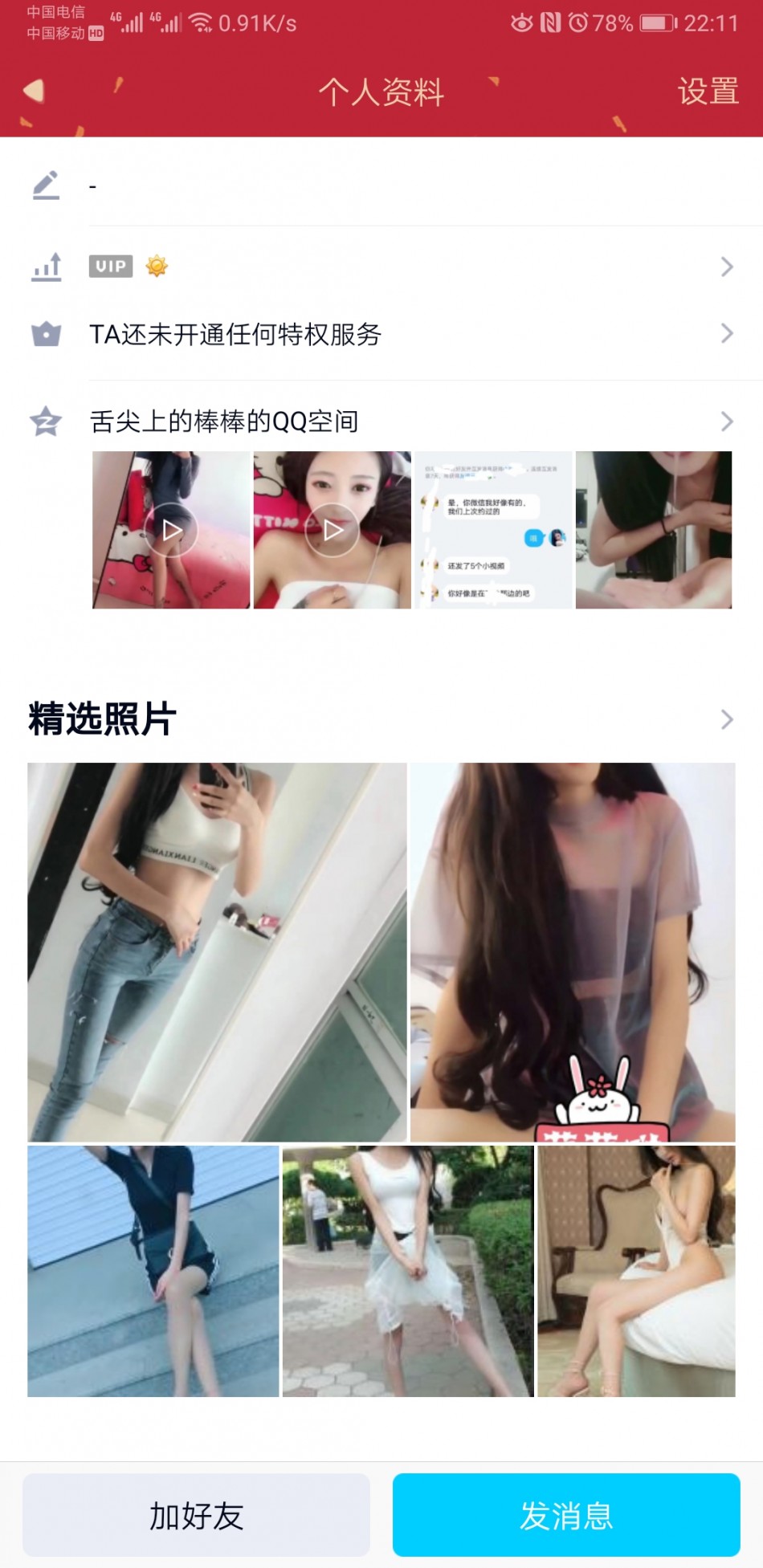Viewport: 763px width, 1568px height.
Task: Open the featured photo with rabbit sticker
Action: tap(573, 951)
